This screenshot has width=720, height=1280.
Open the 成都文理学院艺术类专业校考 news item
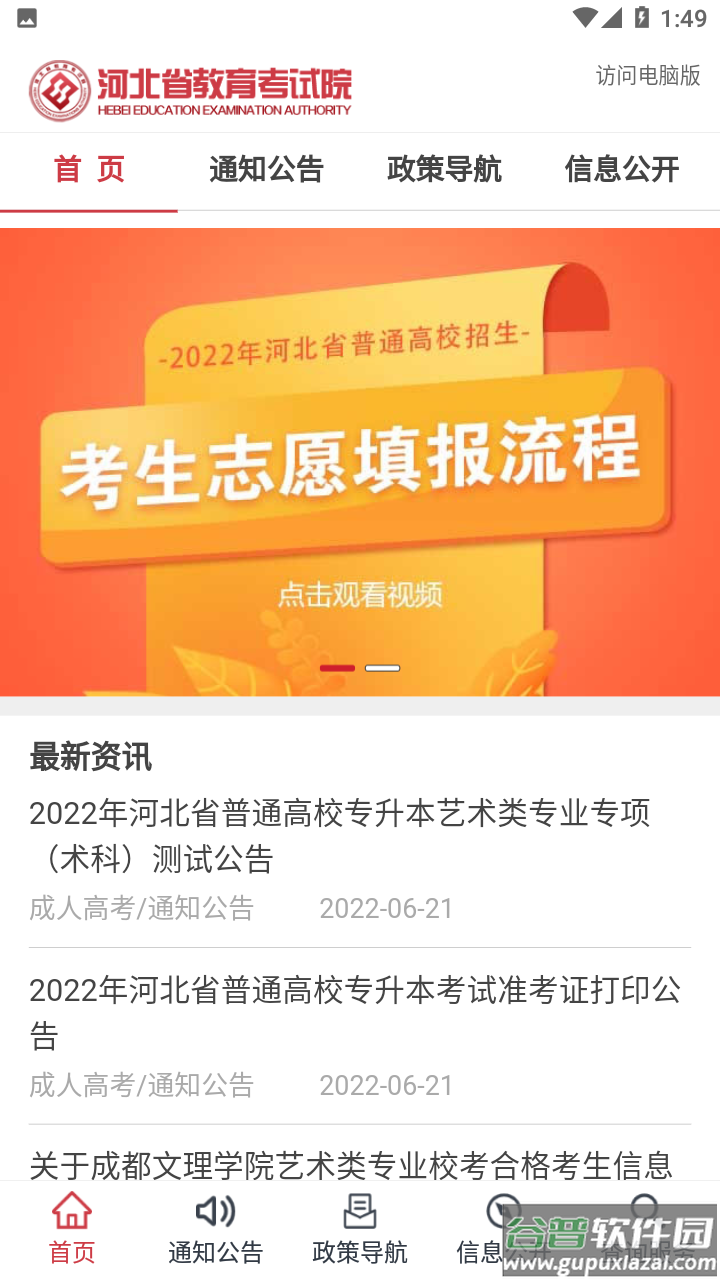tap(350, 1164)
